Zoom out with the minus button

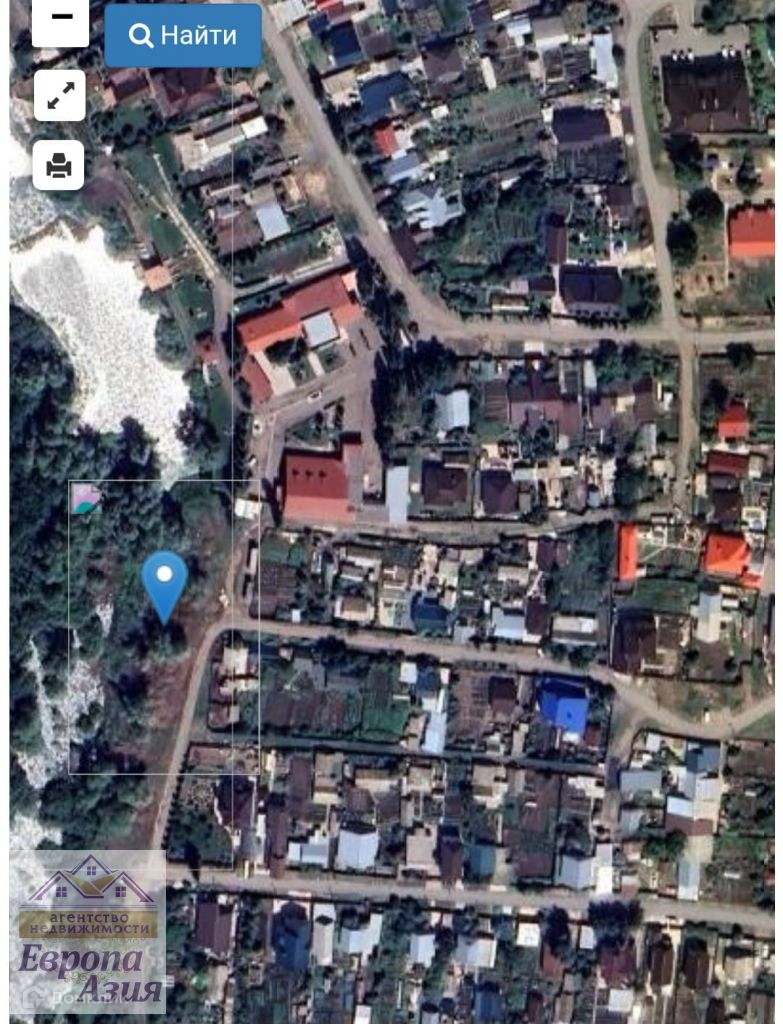pos(60,20)
